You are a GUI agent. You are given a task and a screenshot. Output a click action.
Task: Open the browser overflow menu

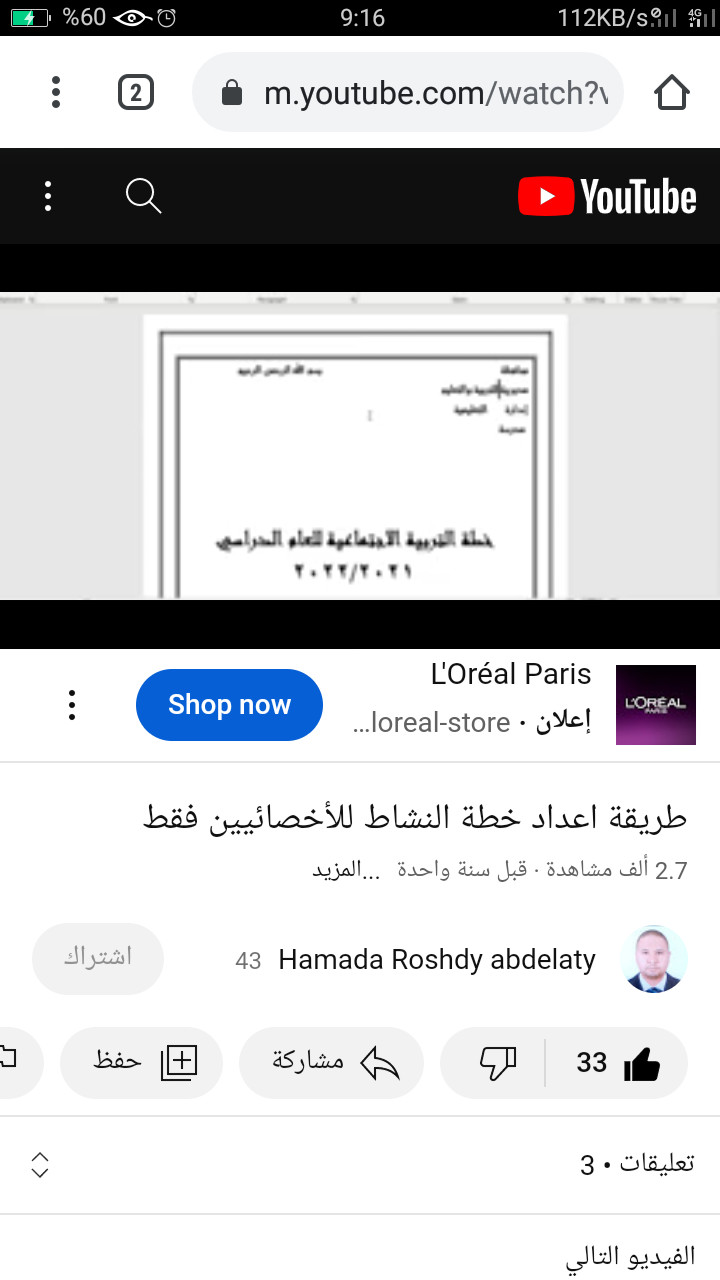[56, 93]
